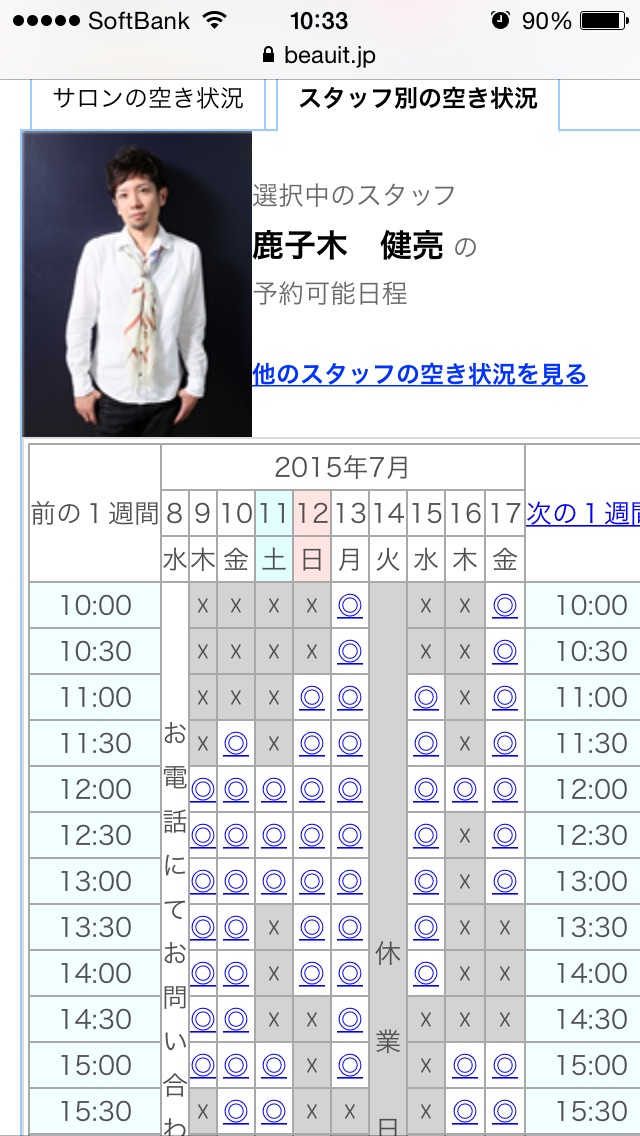Viewport: 640px width, 1136px height.
Task: Open the 他のスタッフの空き状況を見る link
Action: 419,375
